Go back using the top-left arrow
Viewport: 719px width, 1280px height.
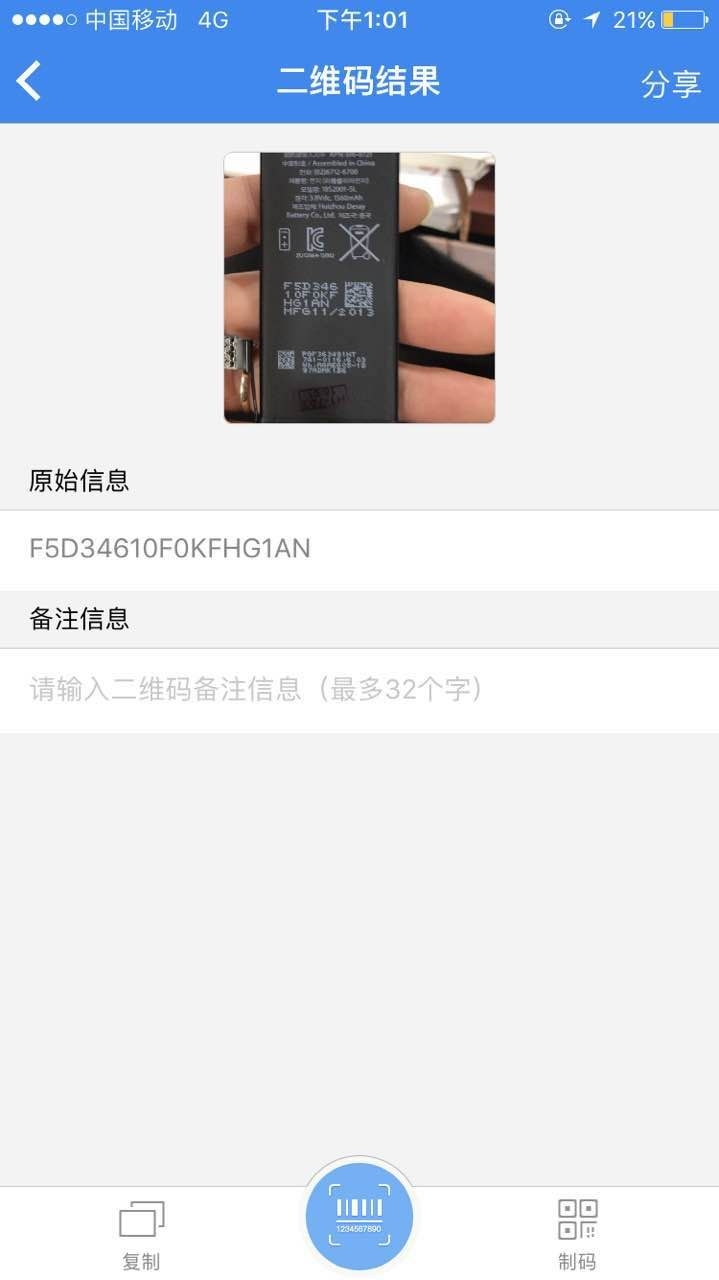point(30,81)
